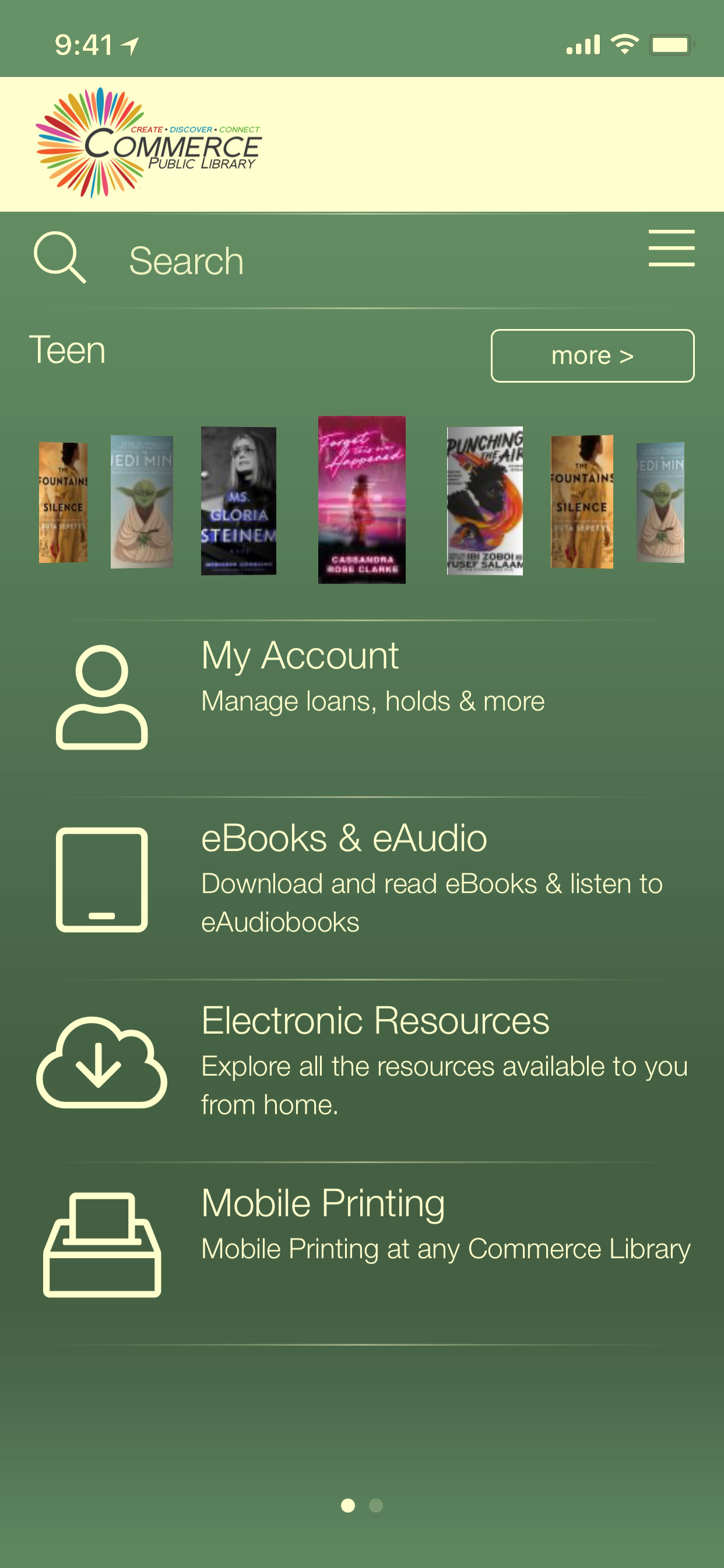Image resolution: width=724 pixels, height=1568 pixels.
Task: Open the Punching the Air book cover
Action: tap(485, 501)
